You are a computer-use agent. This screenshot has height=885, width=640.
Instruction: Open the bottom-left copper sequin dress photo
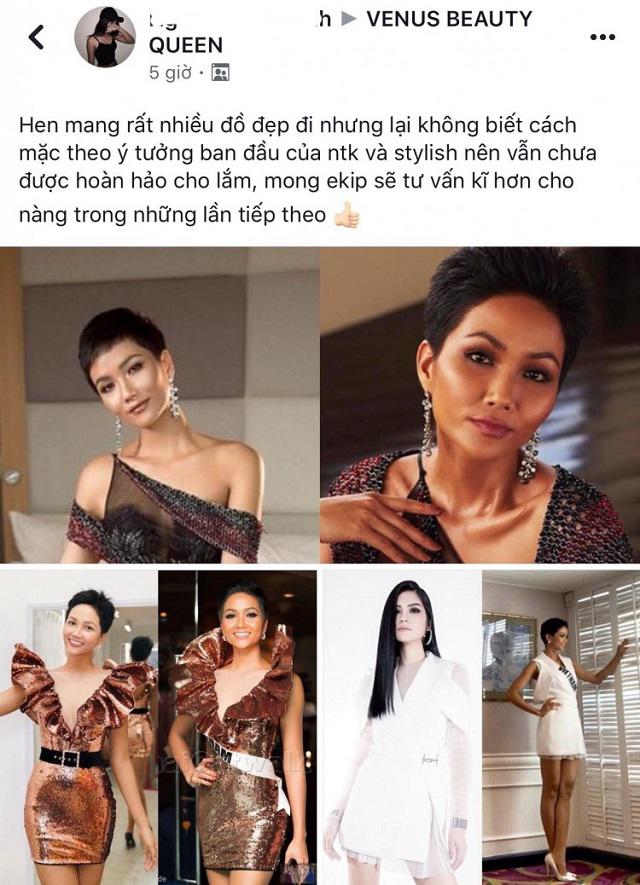(78, 727)
